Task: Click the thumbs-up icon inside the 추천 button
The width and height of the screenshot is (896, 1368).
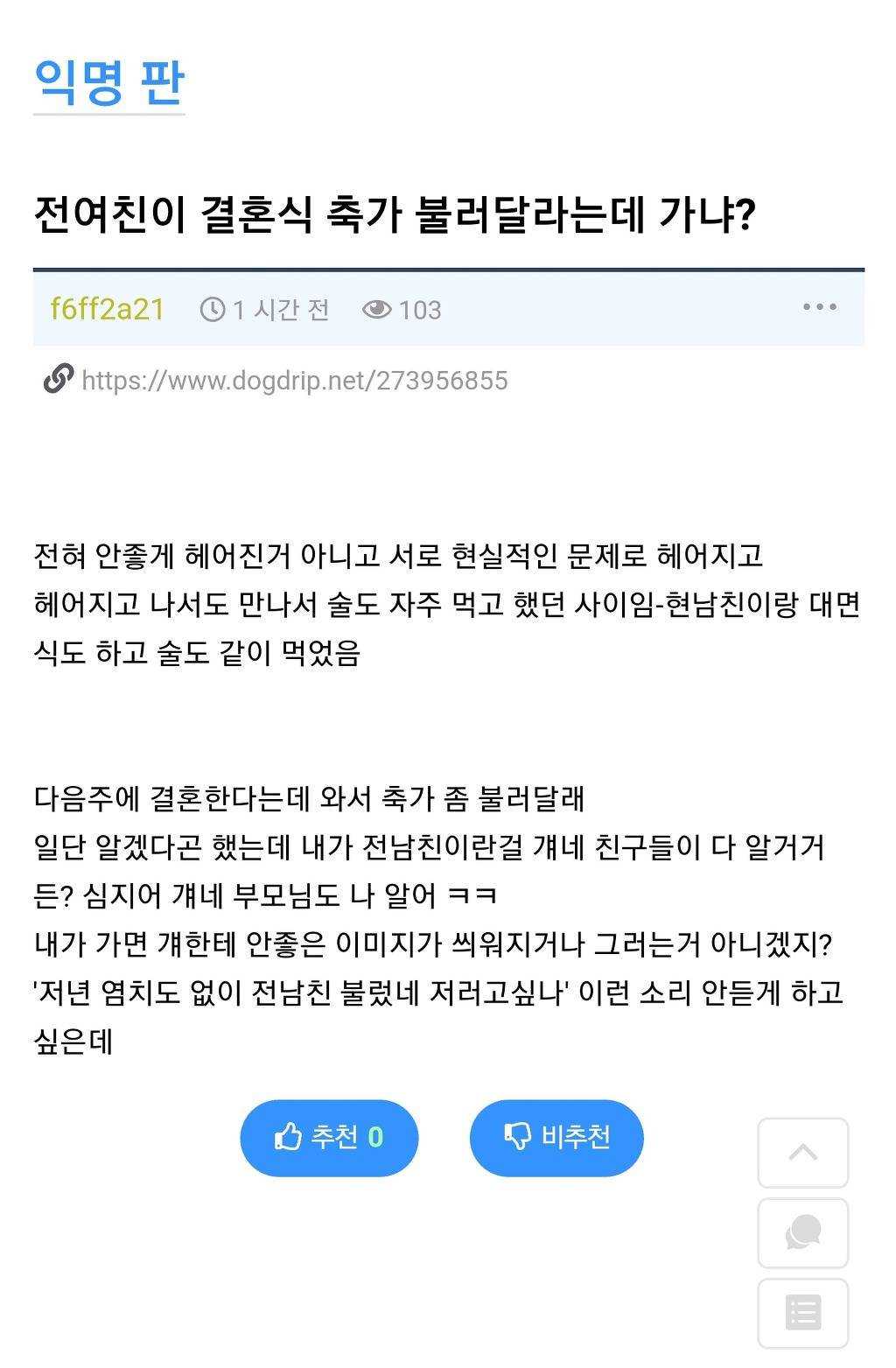Action: click(289, 1137)
